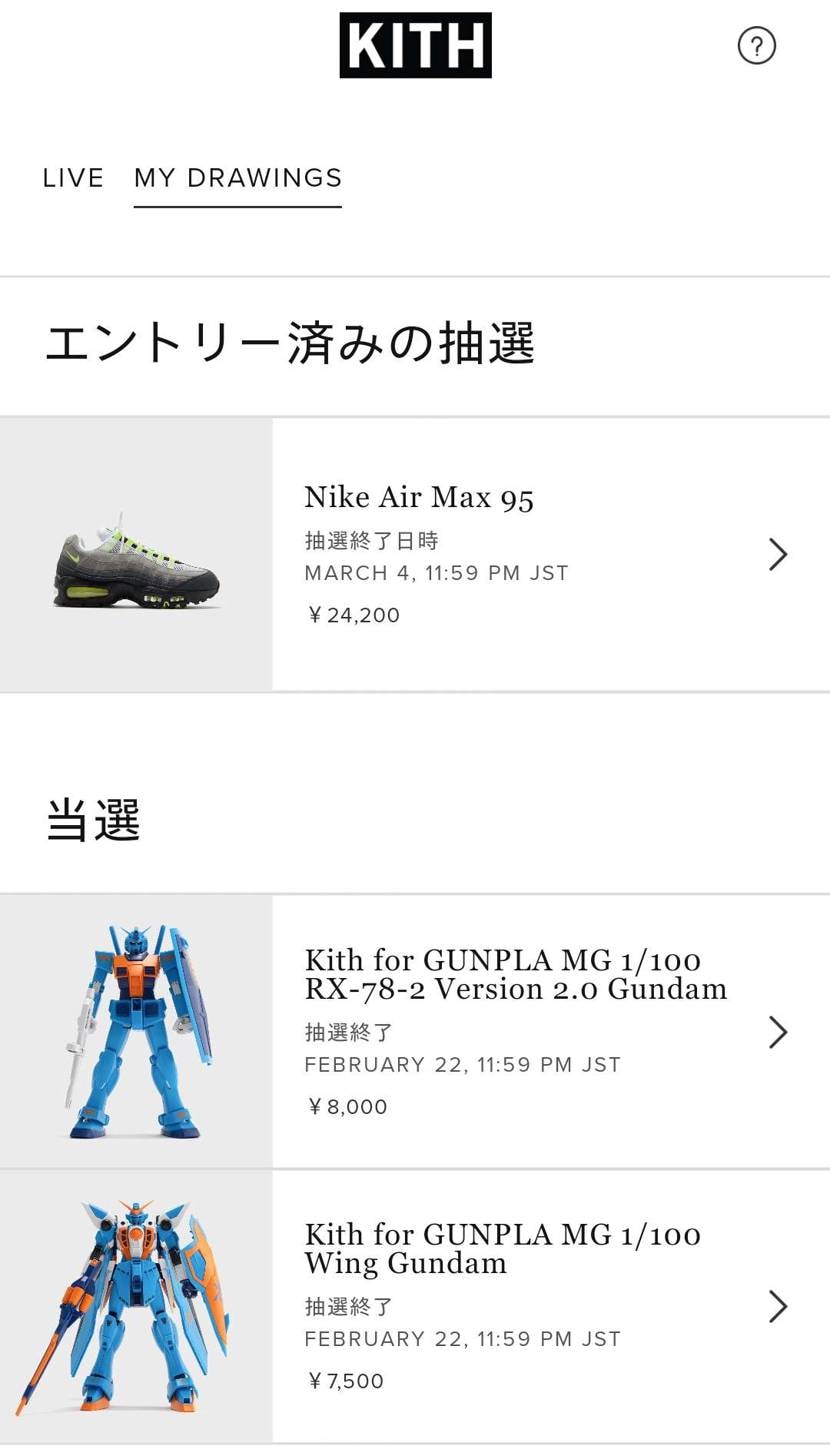Tap the RX-78-2 Gundam product image

click(136, 1031)
